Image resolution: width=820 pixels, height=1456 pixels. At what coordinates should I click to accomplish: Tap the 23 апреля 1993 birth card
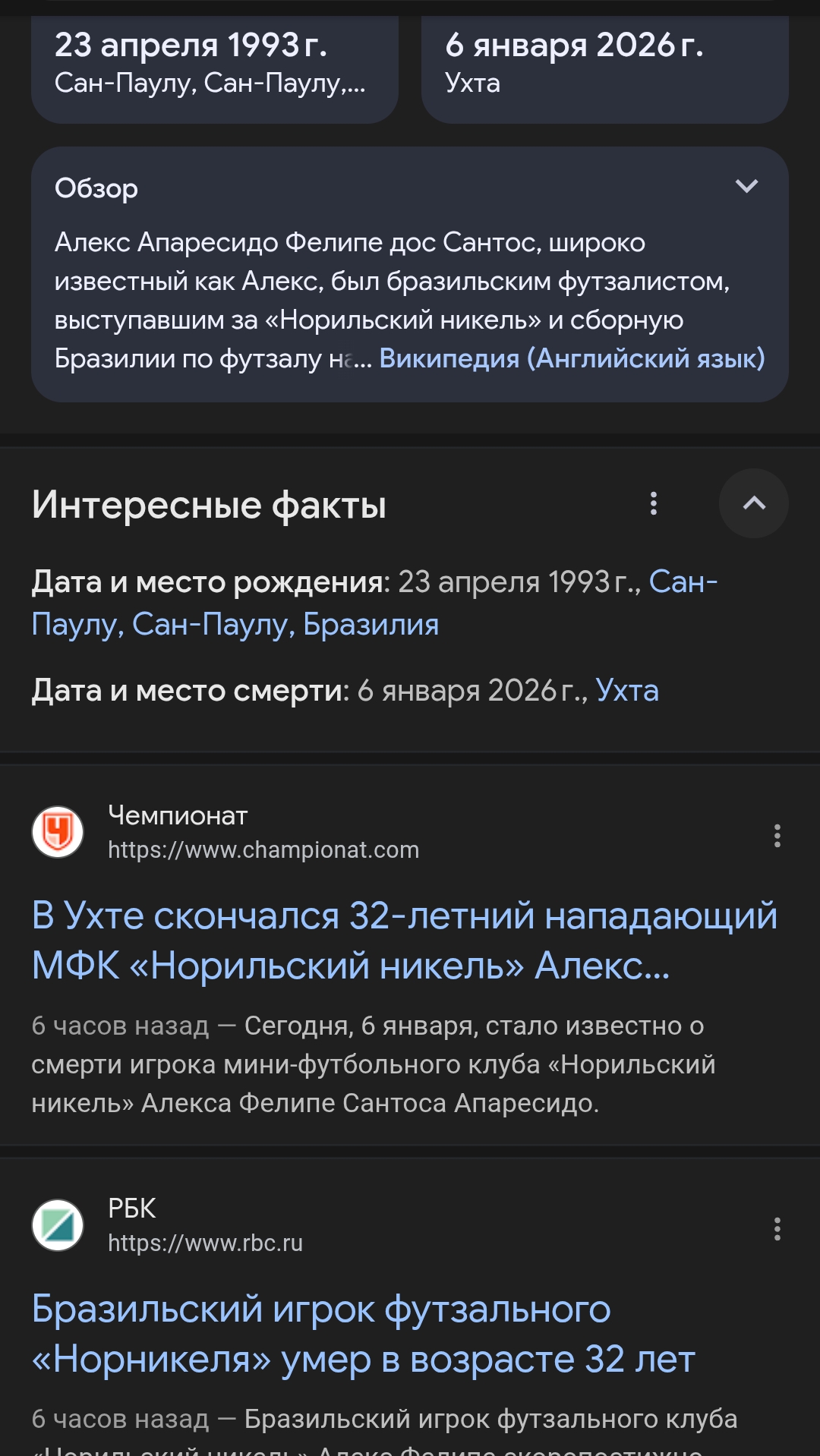[x=215, y=65]
